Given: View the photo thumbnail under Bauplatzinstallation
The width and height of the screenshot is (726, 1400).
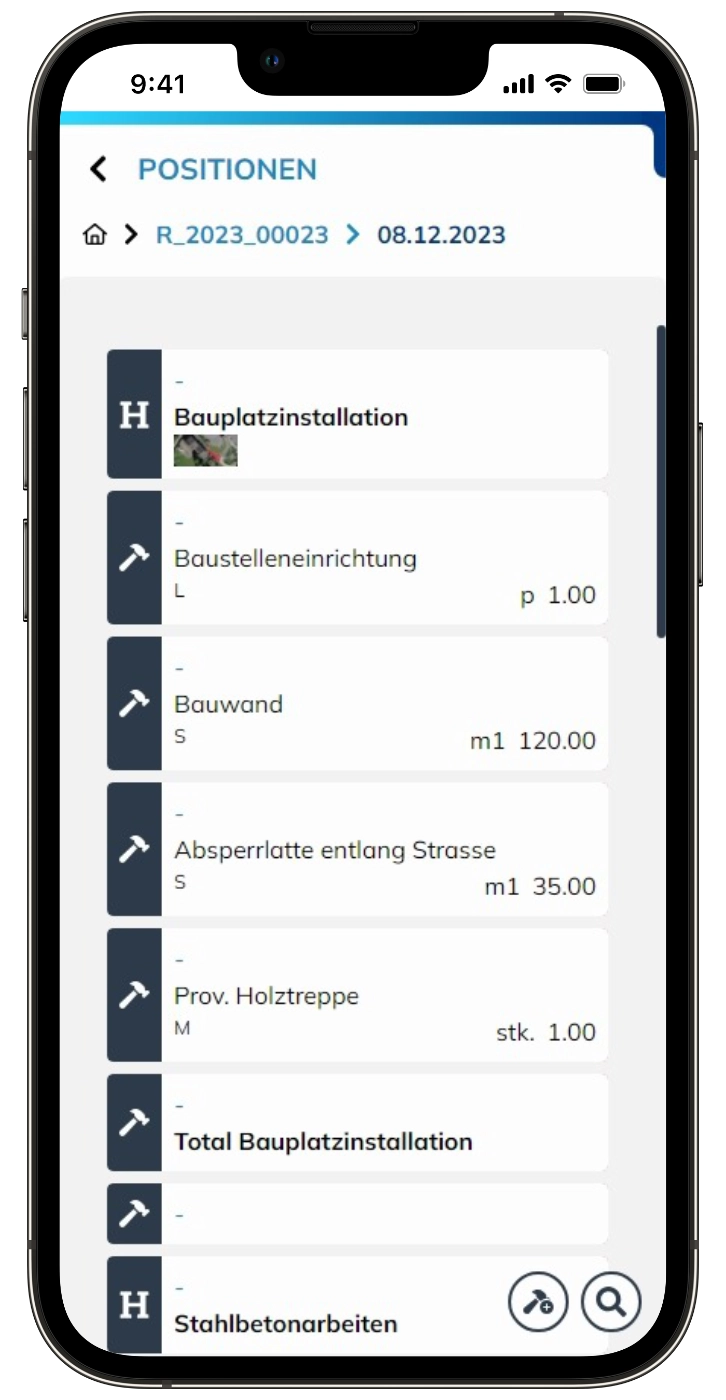Looking at the screenshot, I should click(205, 450).
